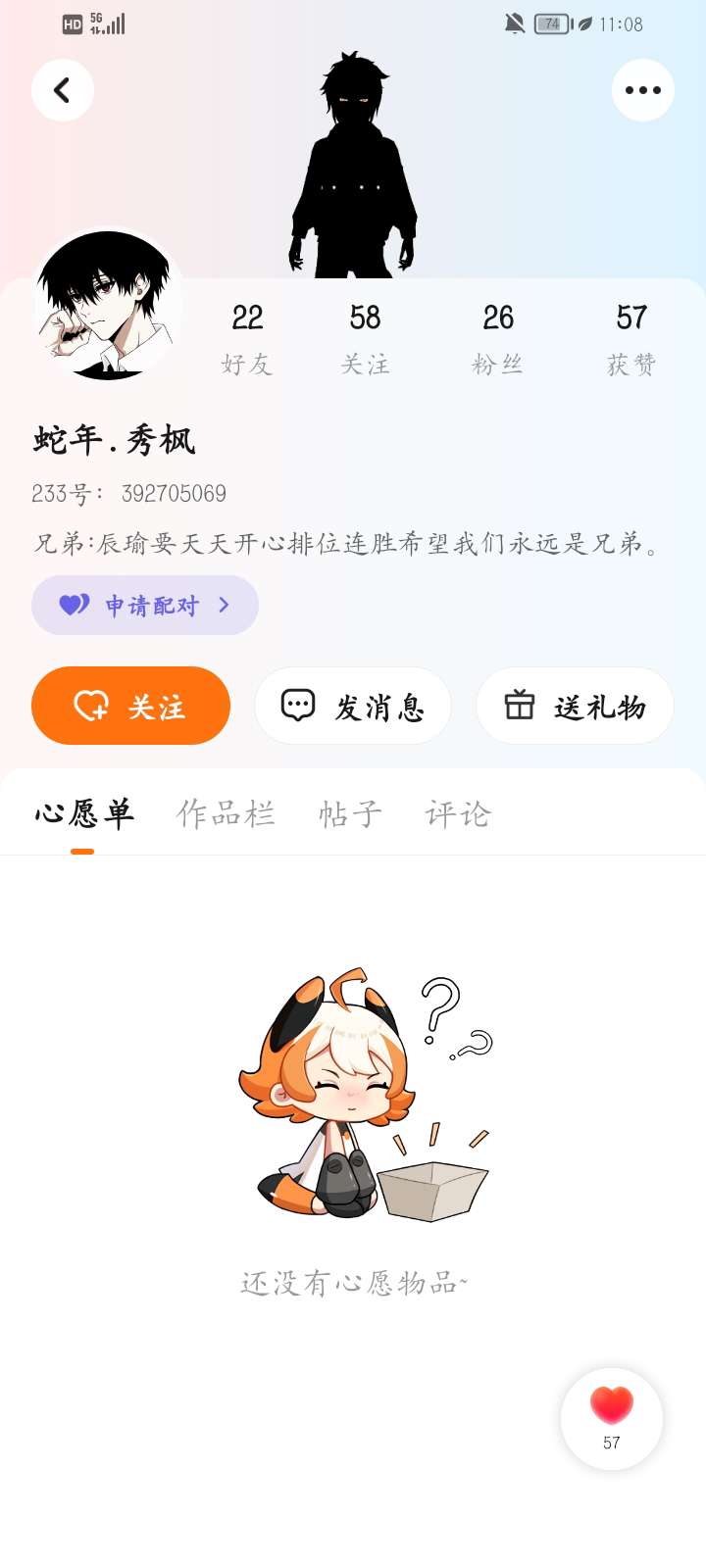The height and width of the screenshot is (1568, 706).
Task: Tap the 申请配对 pairing request chip
Action: 145,605
